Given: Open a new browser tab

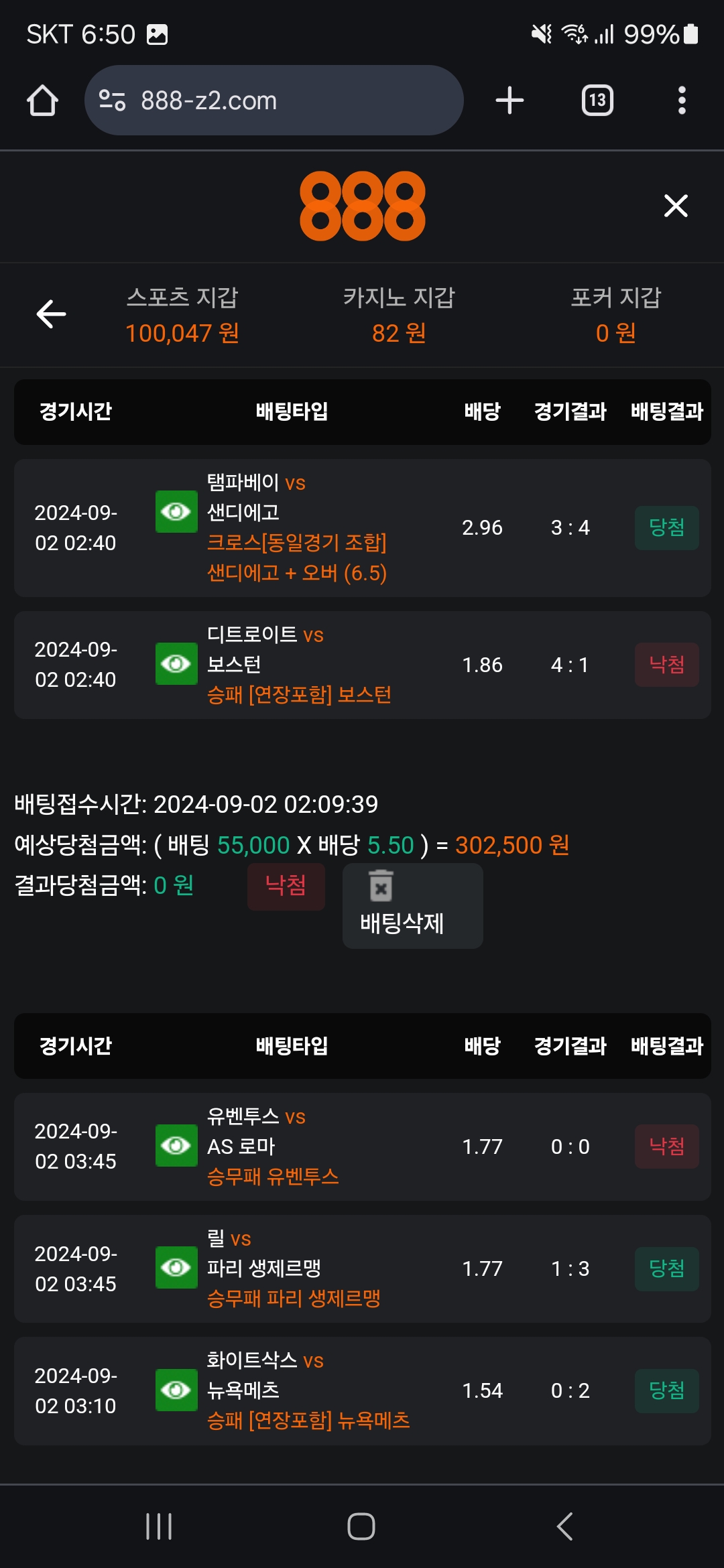Looking at the screenshot, I should (509, 101).
